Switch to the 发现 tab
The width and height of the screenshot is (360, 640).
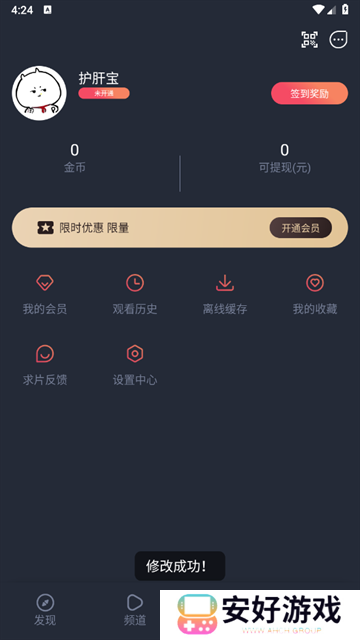[45, 611]
